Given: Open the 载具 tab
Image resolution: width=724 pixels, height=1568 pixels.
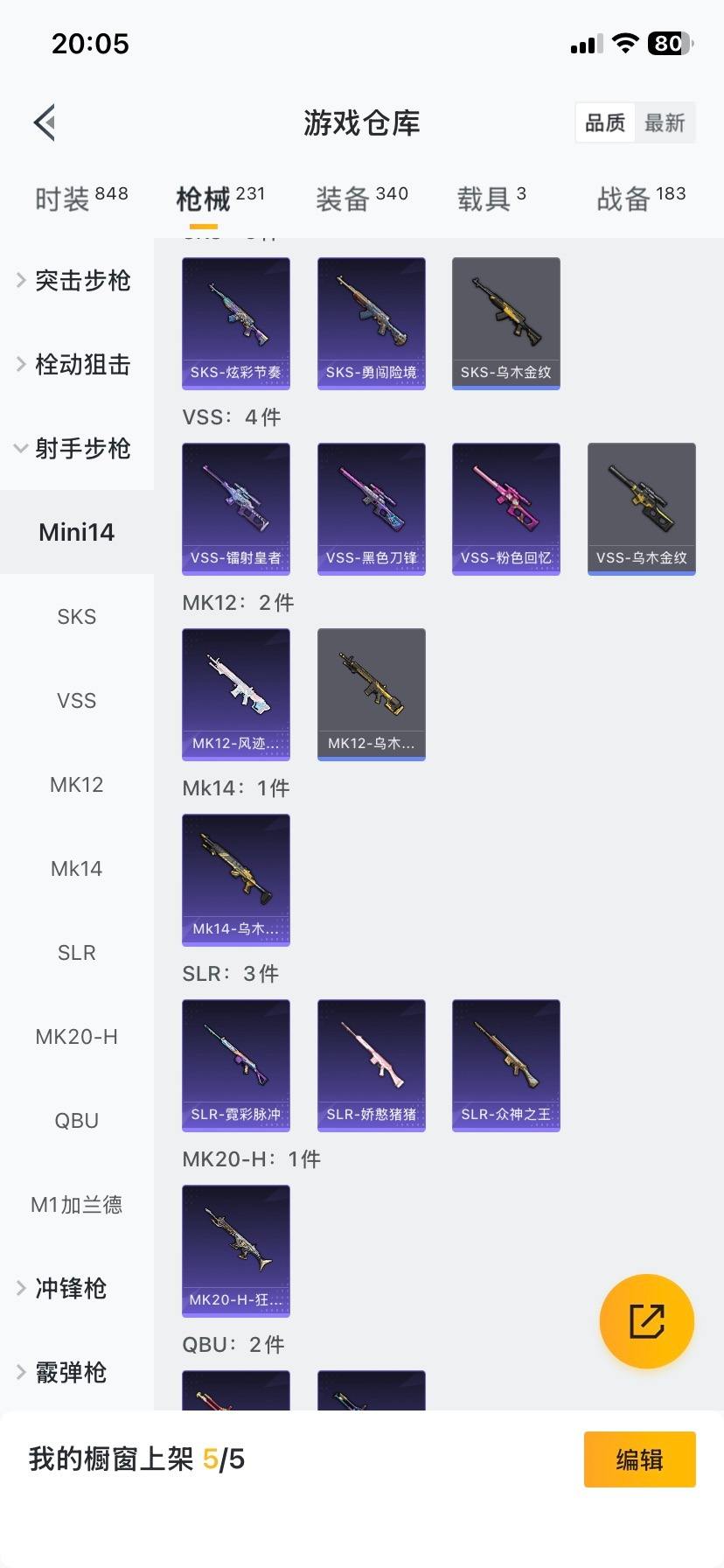Looking at the screenshot, I should (491, 199).
